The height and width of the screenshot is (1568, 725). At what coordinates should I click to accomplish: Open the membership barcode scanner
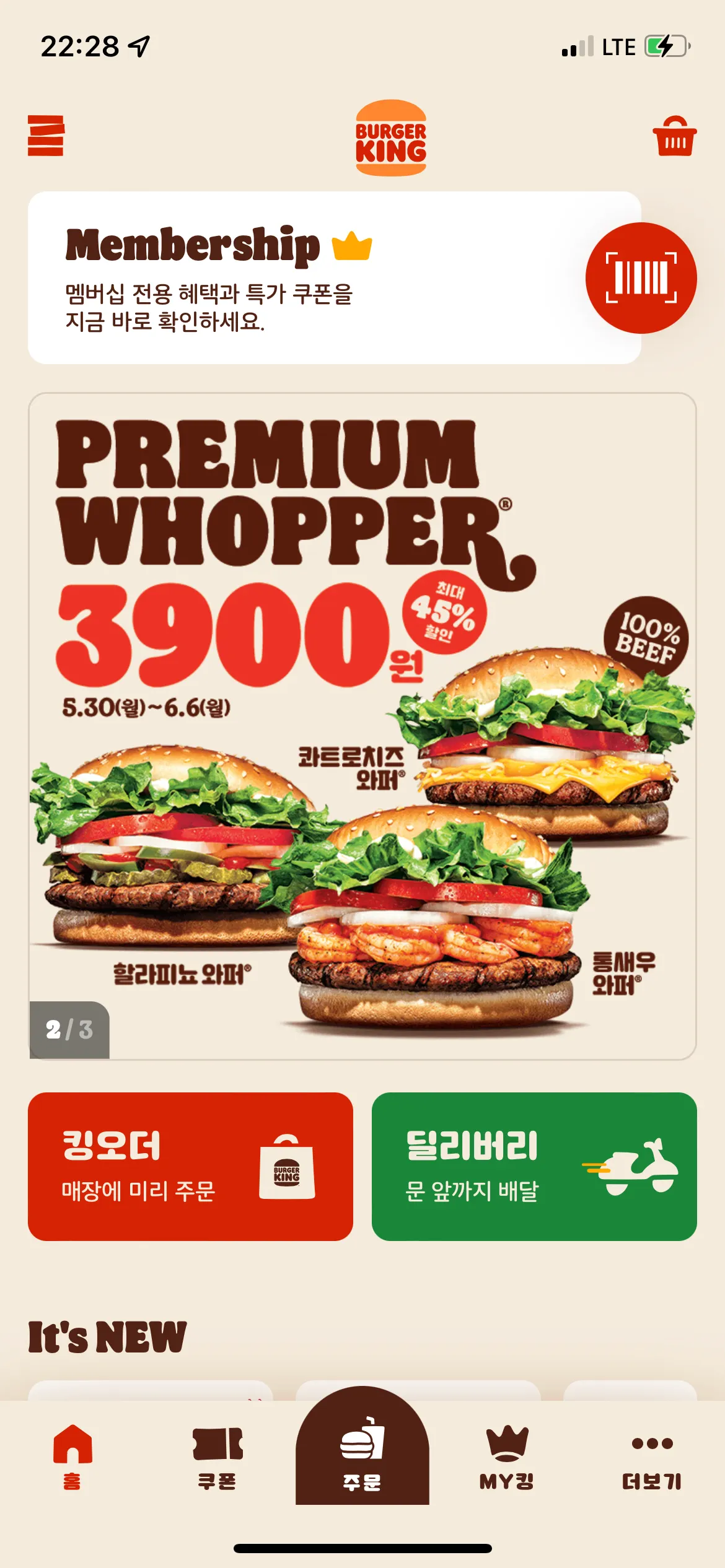click(x=641, y=278)
